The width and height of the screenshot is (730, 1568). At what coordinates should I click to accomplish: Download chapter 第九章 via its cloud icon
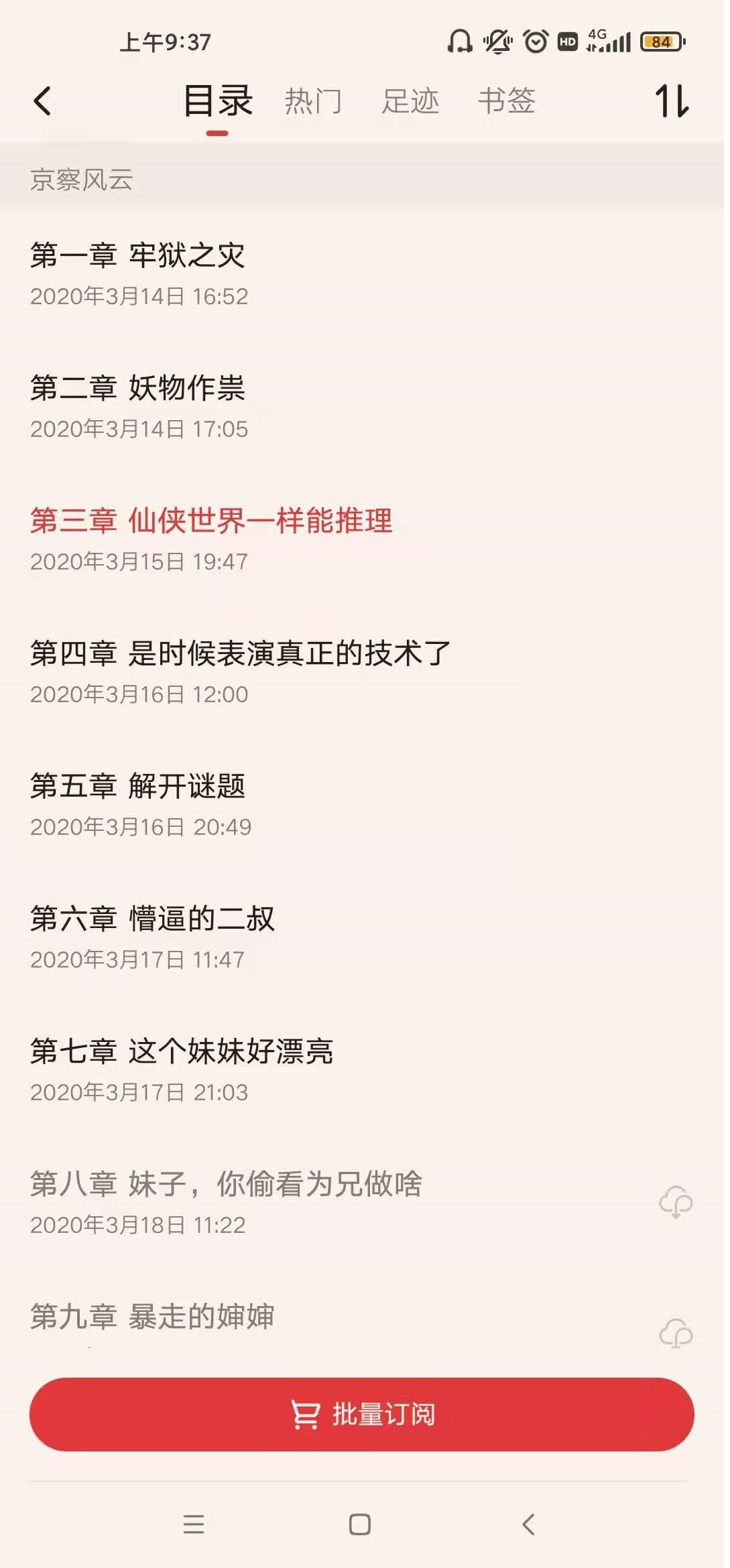click(674, 1333)
